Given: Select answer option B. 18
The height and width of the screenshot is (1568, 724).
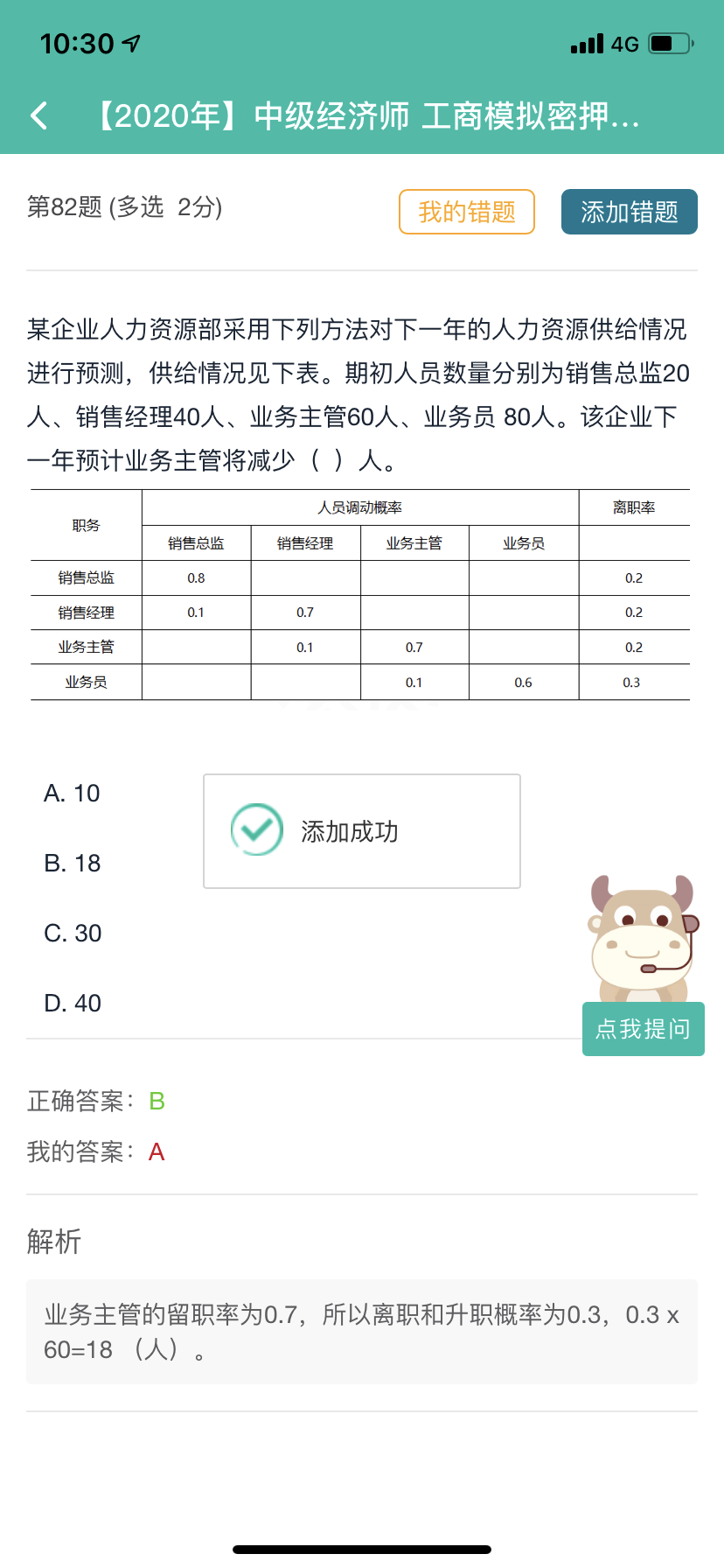Looking at the screenshot, I should point(73,864).
